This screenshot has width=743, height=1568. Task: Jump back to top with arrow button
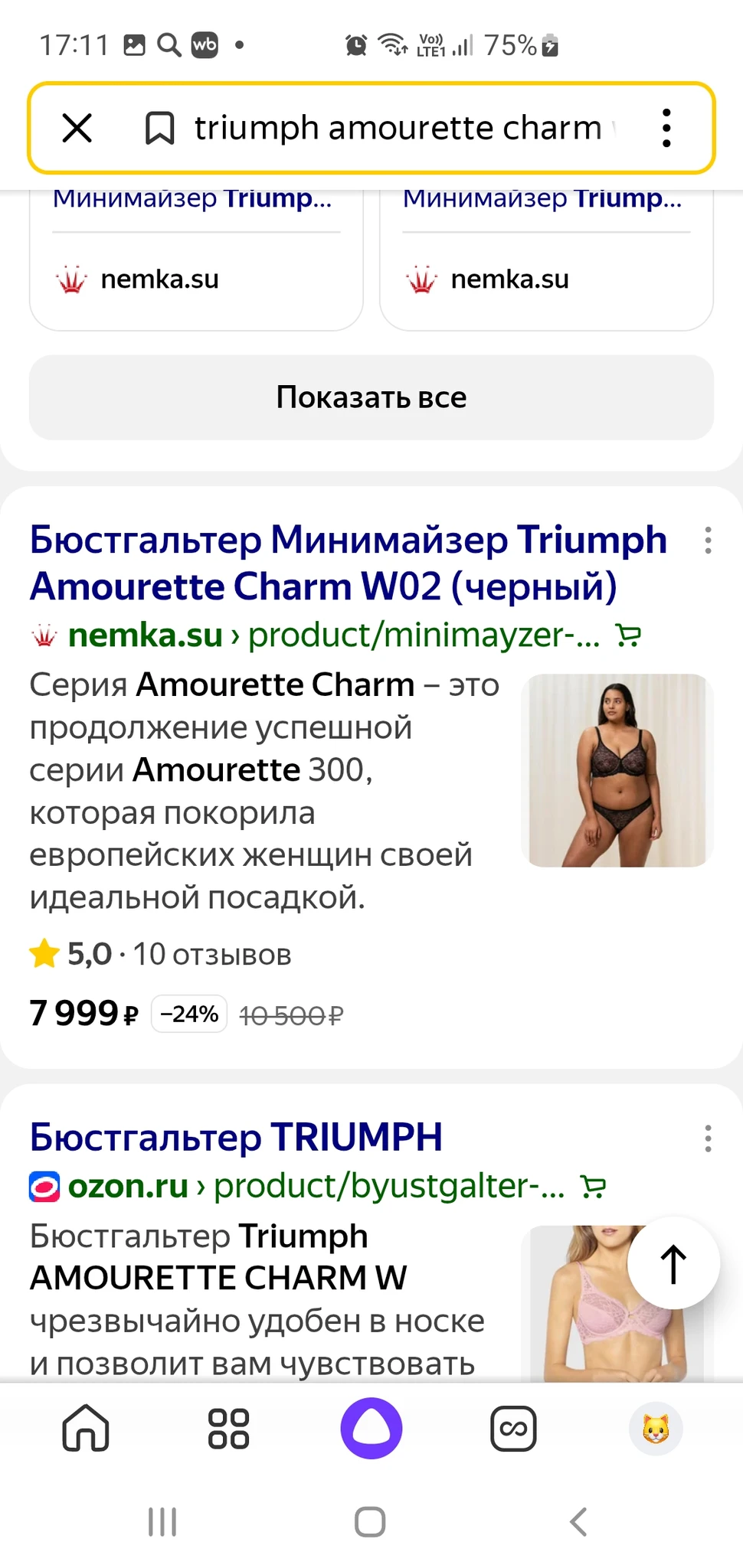[x=673, y=1264]
